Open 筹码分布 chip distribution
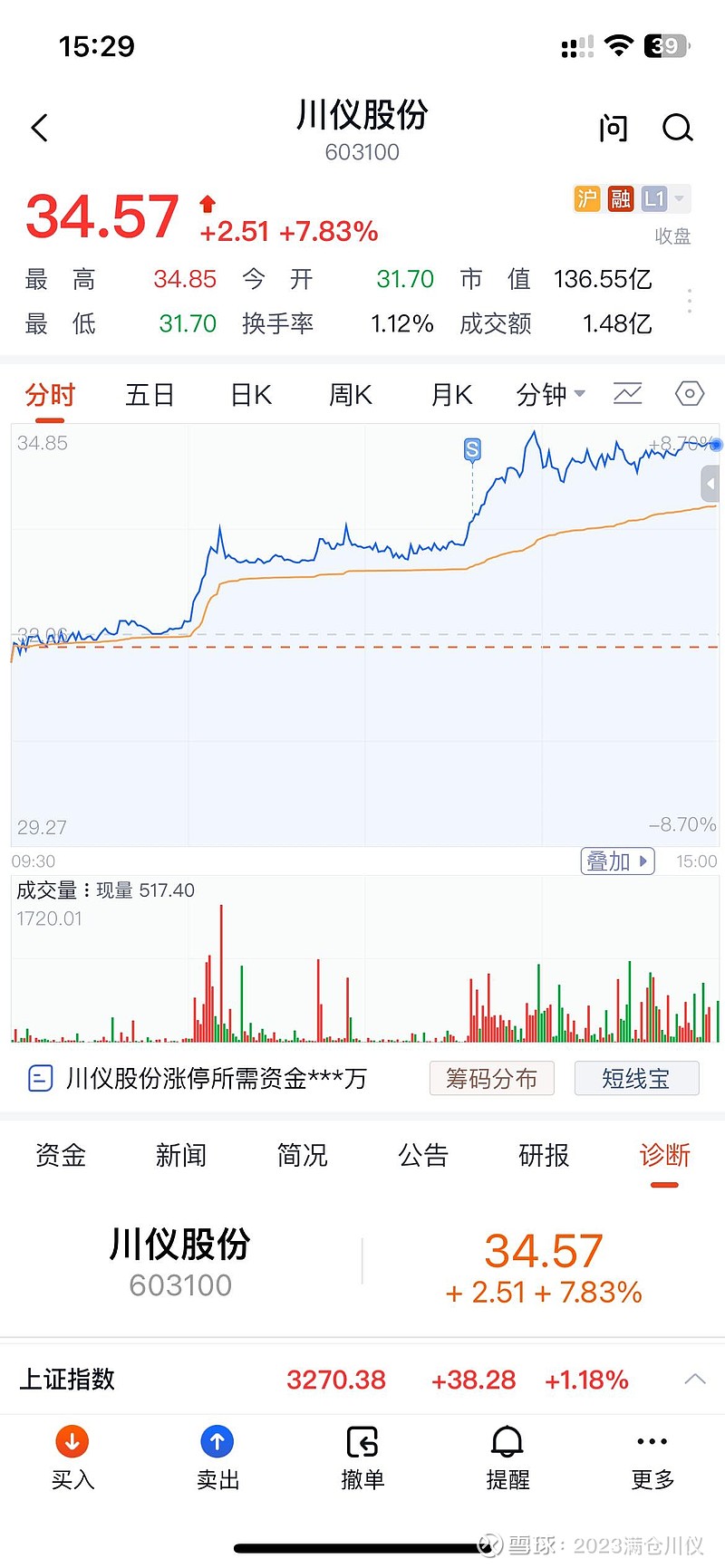Viewport: 725px width, 1568px height. [491, 1078]
